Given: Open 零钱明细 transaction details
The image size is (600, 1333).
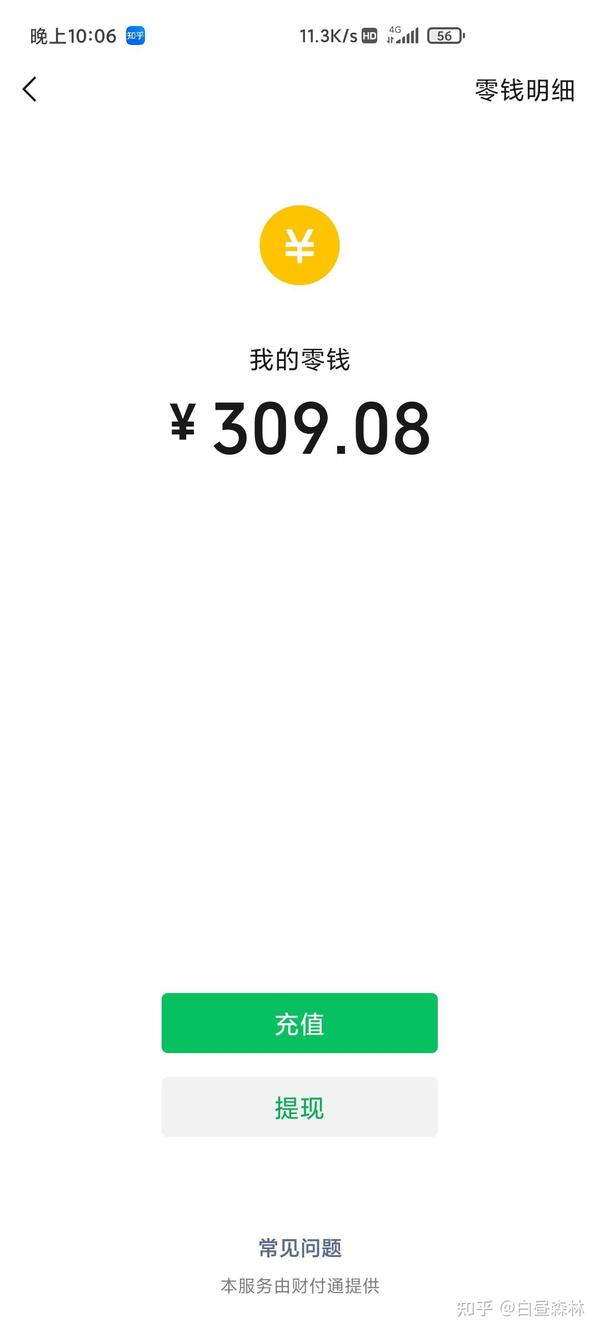Looking at the screenshot, I should pos(525,90).
